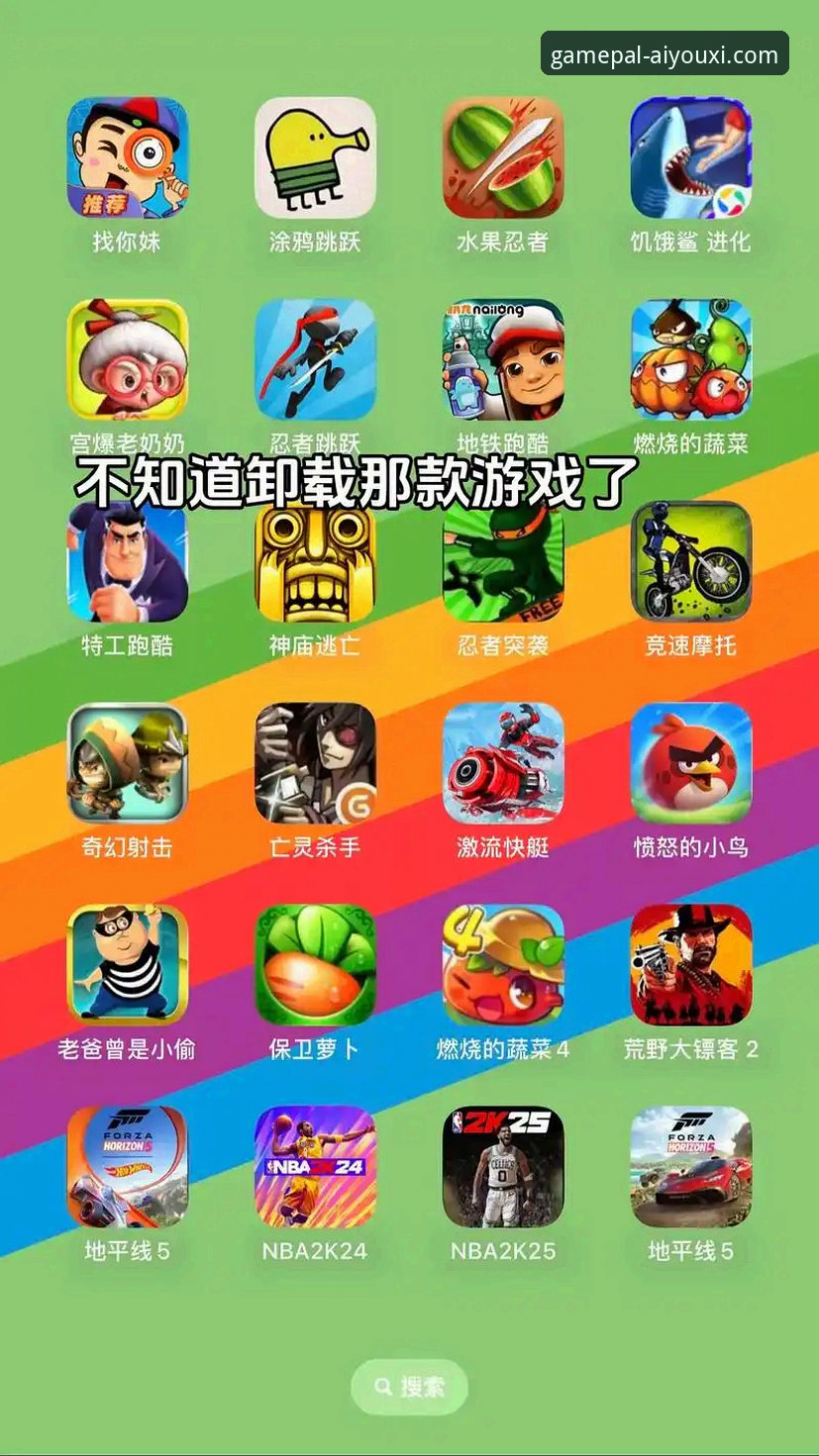Launch Doodle Jump (涂鸦跳跃)

pyautogui.click(x=313, y=160)
